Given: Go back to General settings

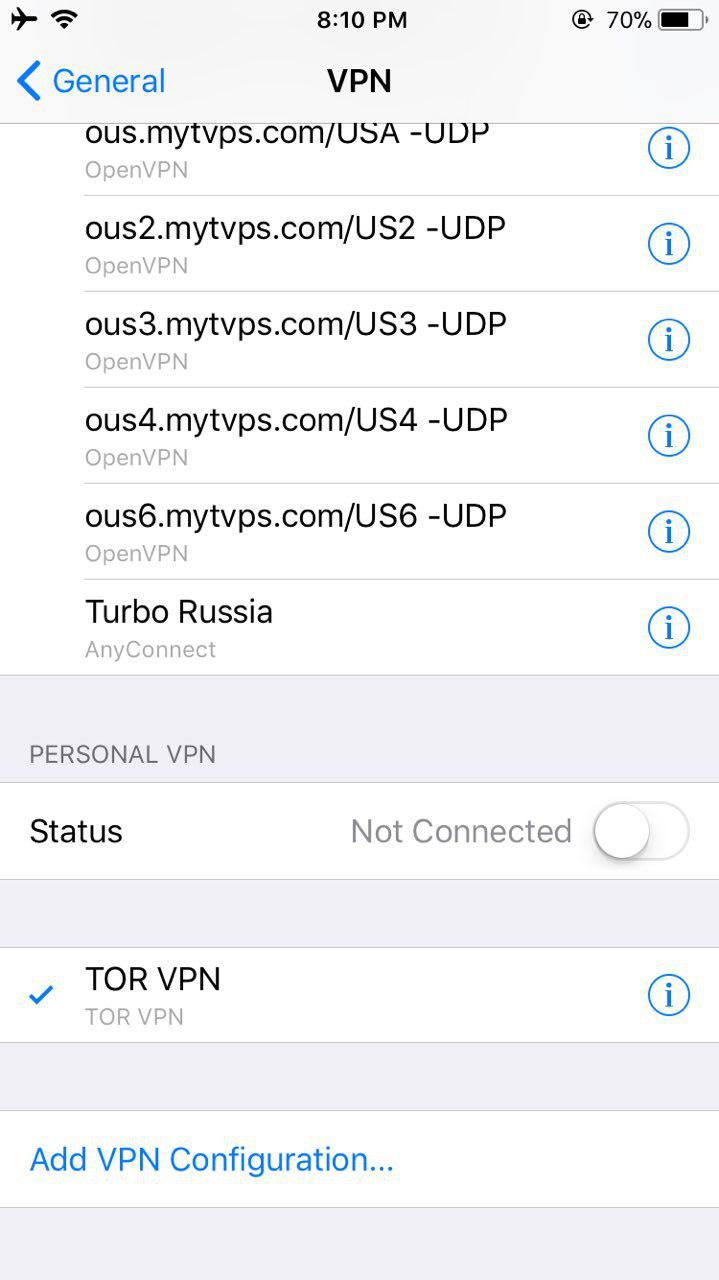Looking at the screenshot, I should point(91,81).
